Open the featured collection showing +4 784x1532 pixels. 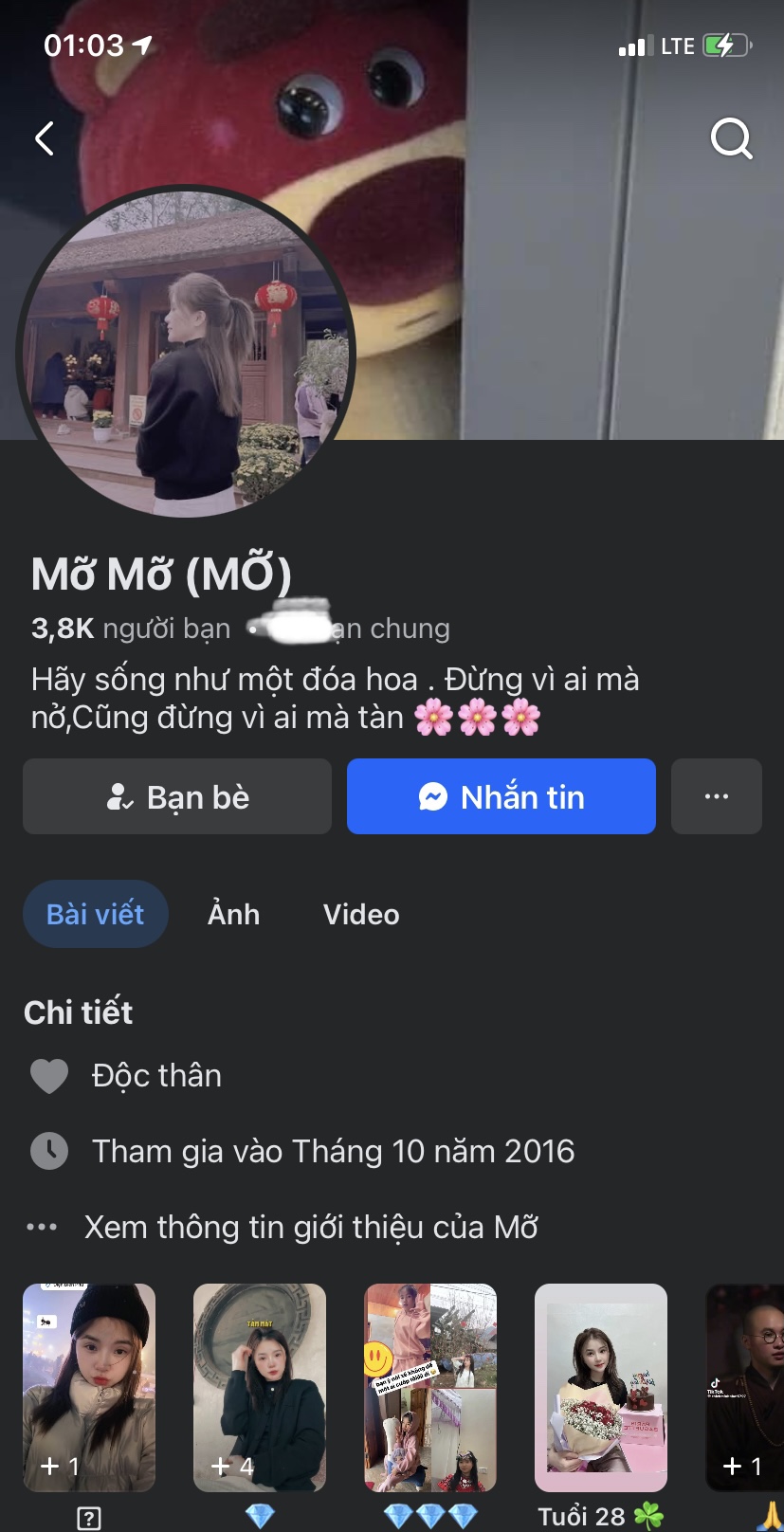point(260,1388)
